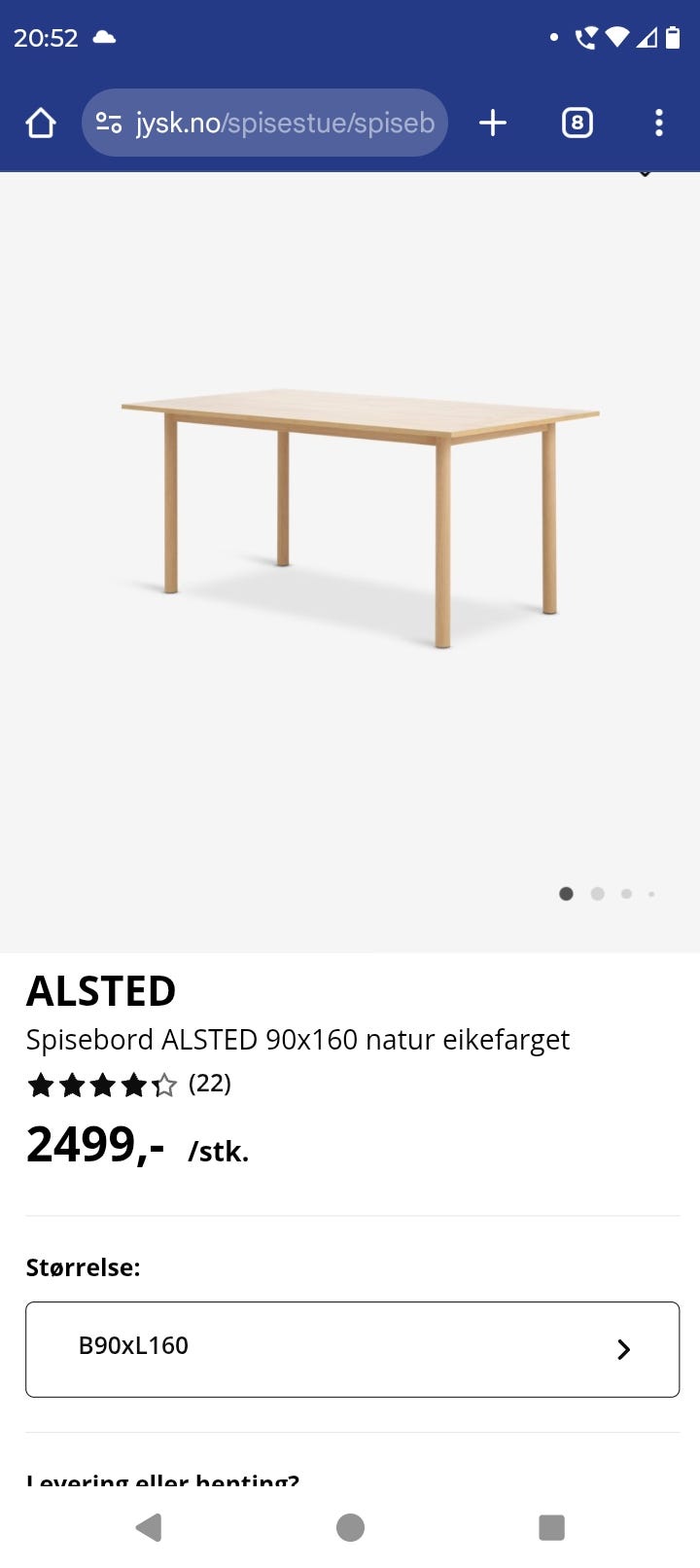
Task: Open the tab switcher showing 8 tabs
Action: pyautogui.click(x=576, y=123)
